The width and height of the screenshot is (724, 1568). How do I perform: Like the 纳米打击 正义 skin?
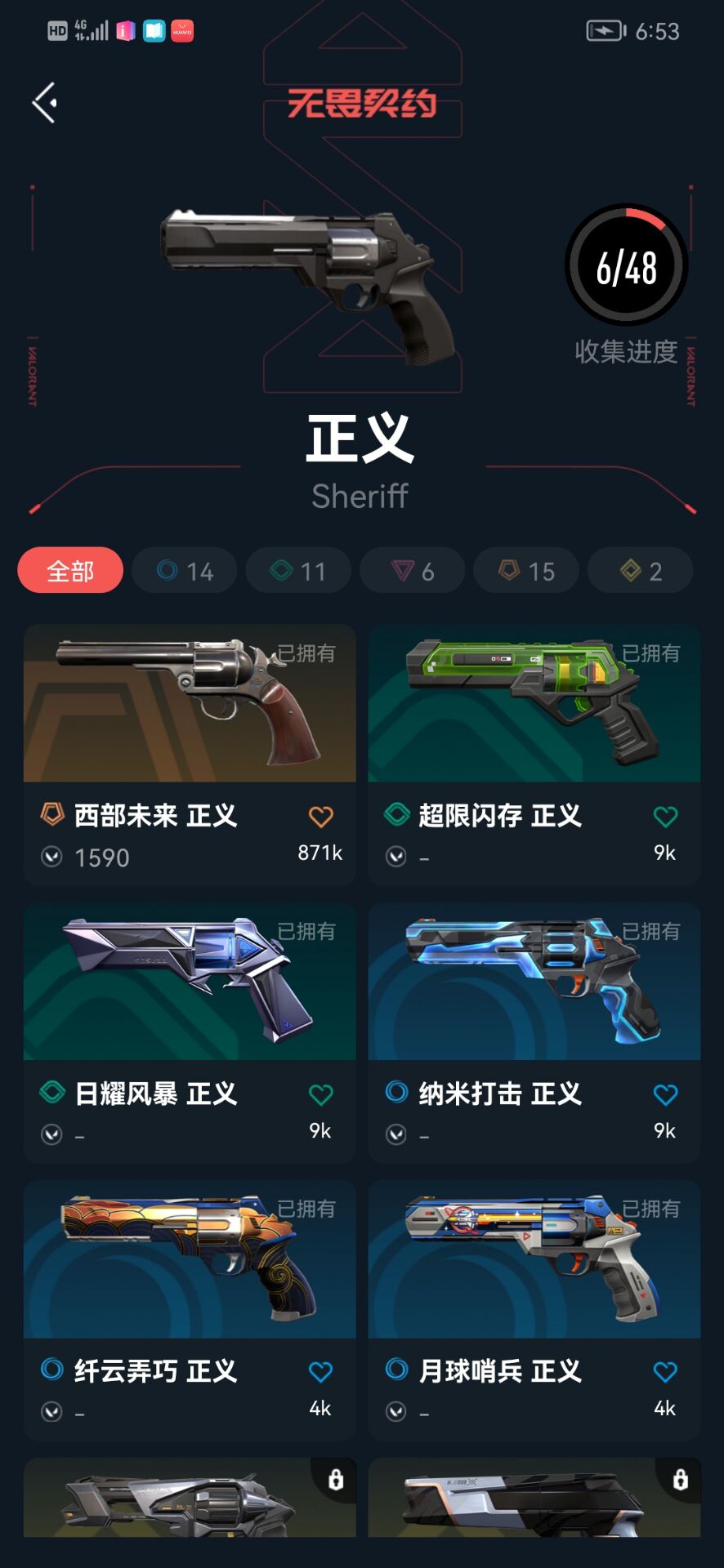(665, 1094)
